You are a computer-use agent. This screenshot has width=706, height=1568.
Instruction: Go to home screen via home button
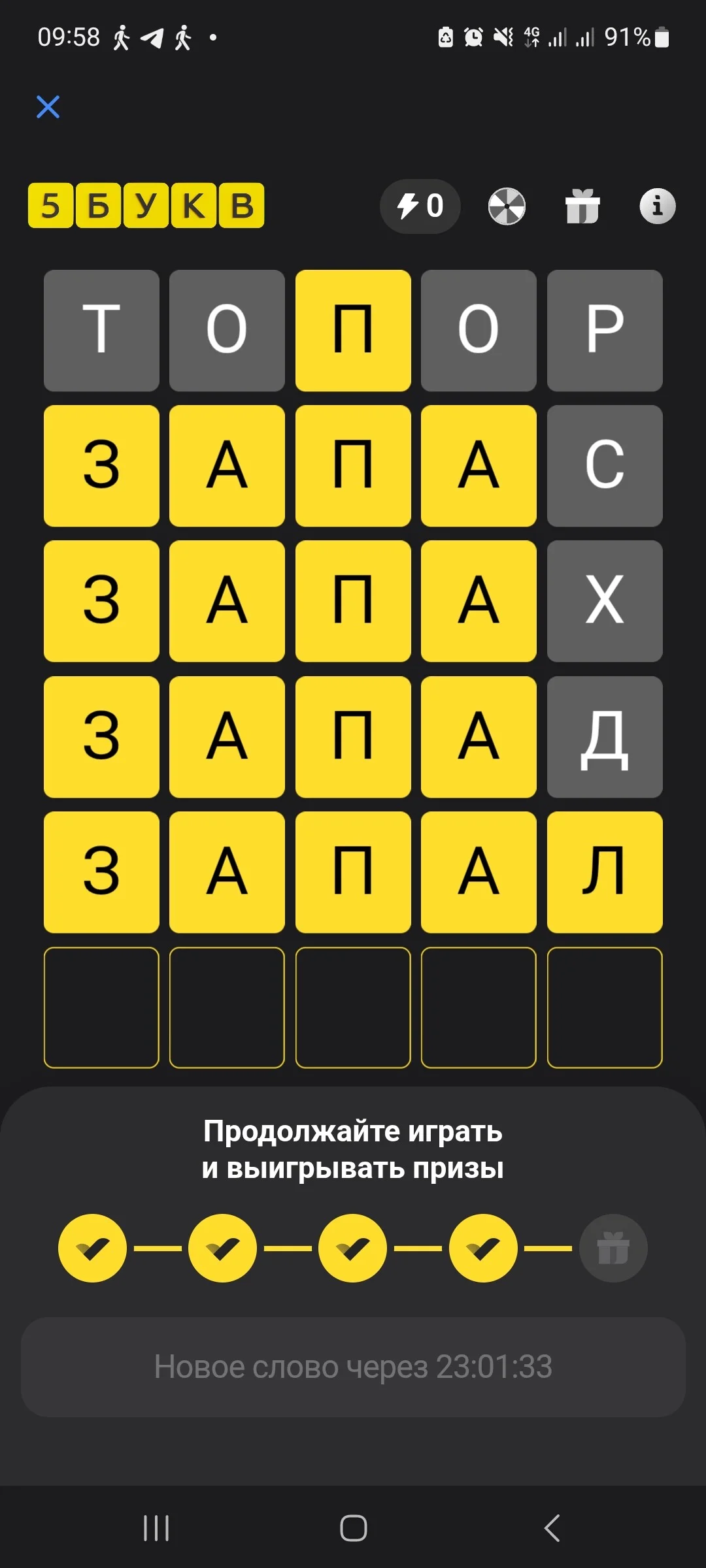353,1528
